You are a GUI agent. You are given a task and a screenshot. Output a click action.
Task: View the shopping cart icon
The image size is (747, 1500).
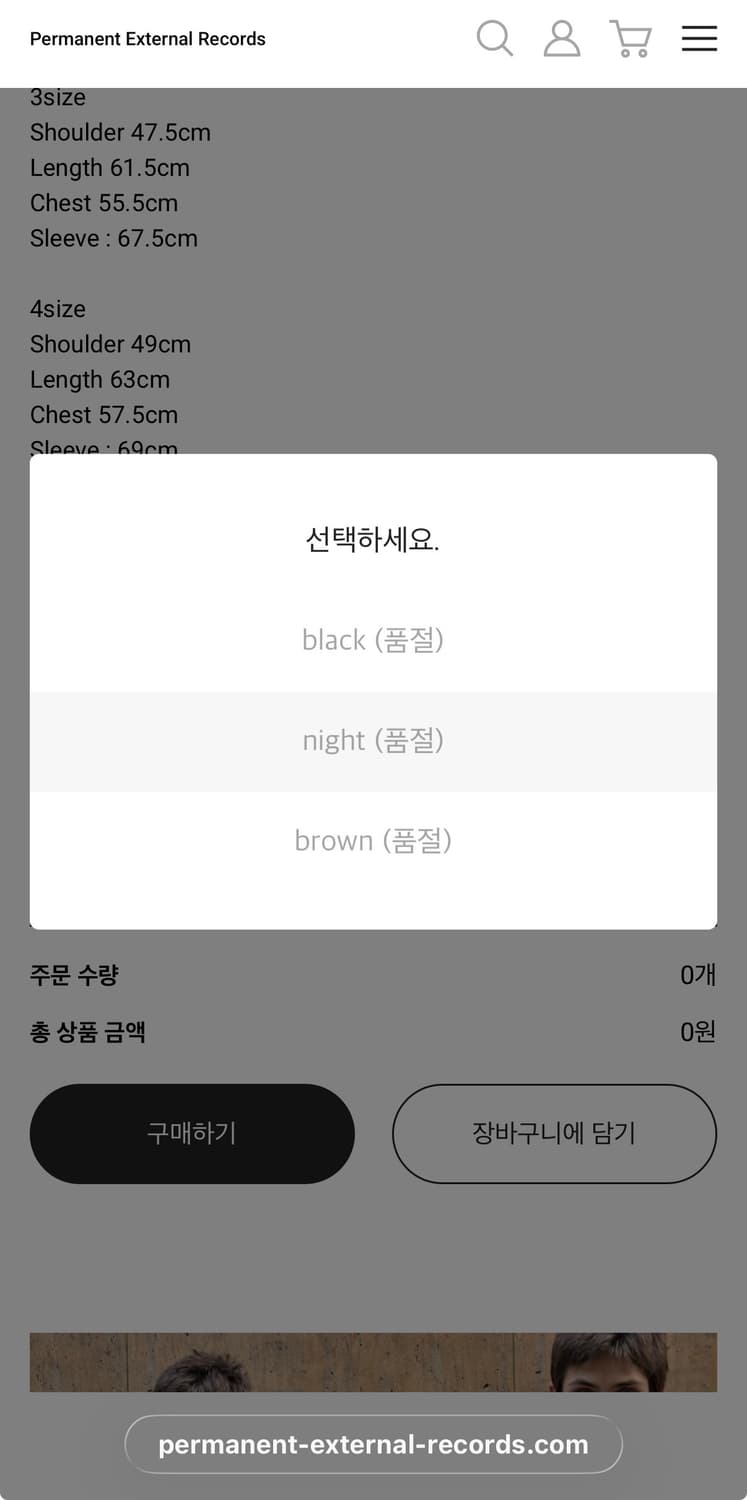point(630,38)
